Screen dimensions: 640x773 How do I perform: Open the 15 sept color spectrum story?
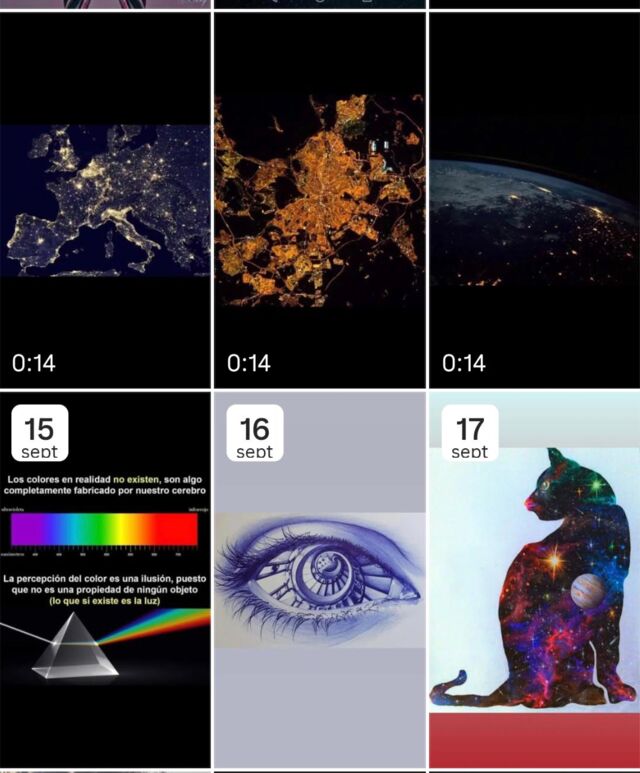(x=105, y=580)
